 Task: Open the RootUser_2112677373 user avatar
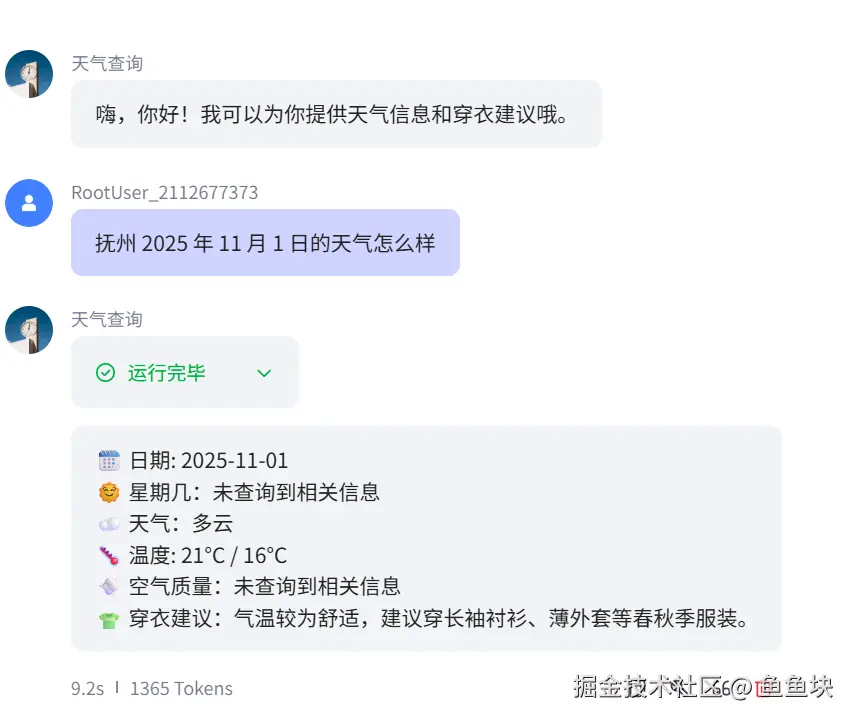pyautogui.click(x=29, y=203)
